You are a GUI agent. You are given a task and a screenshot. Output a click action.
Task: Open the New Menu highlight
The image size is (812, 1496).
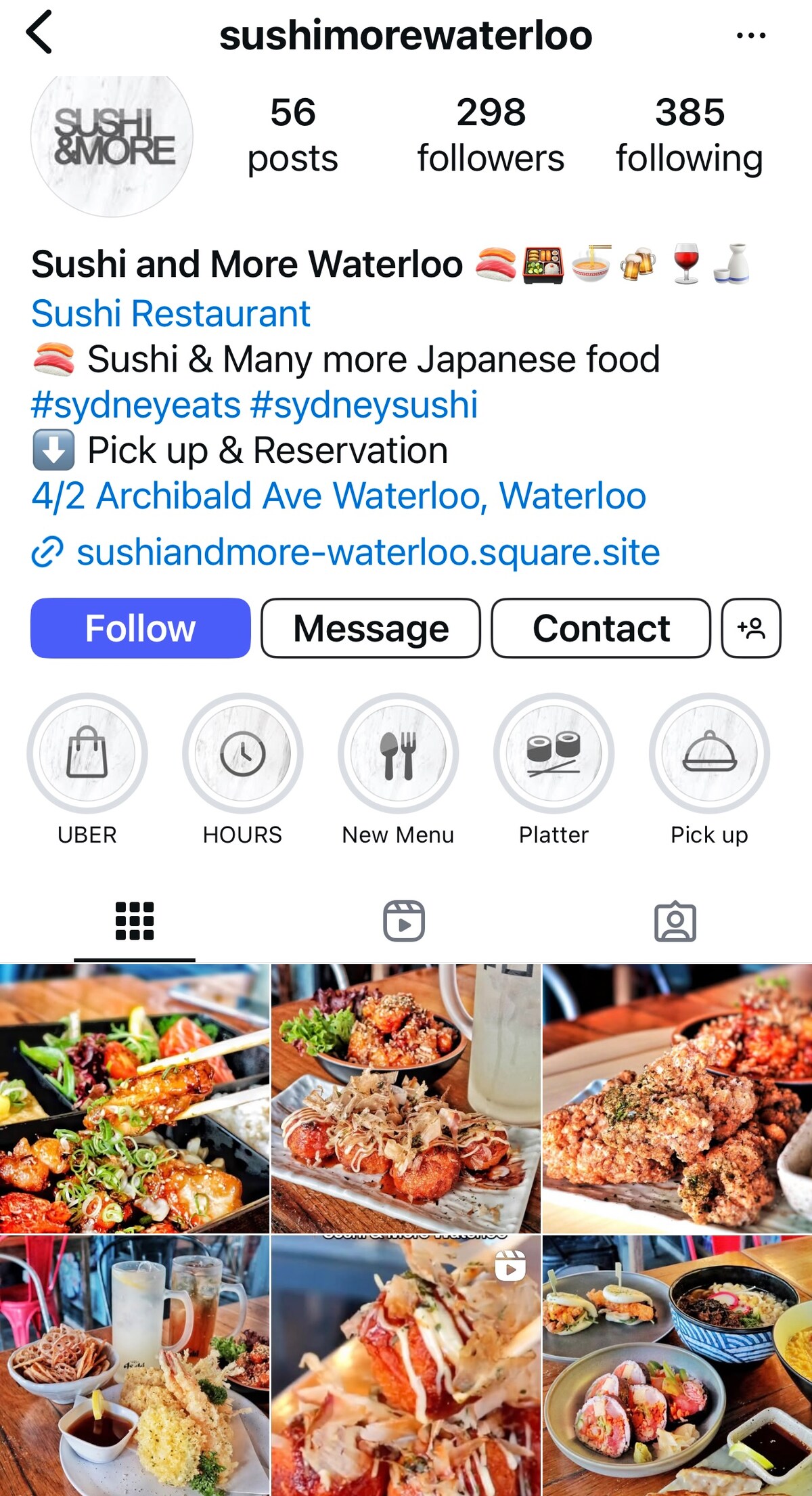coord(398,753)
